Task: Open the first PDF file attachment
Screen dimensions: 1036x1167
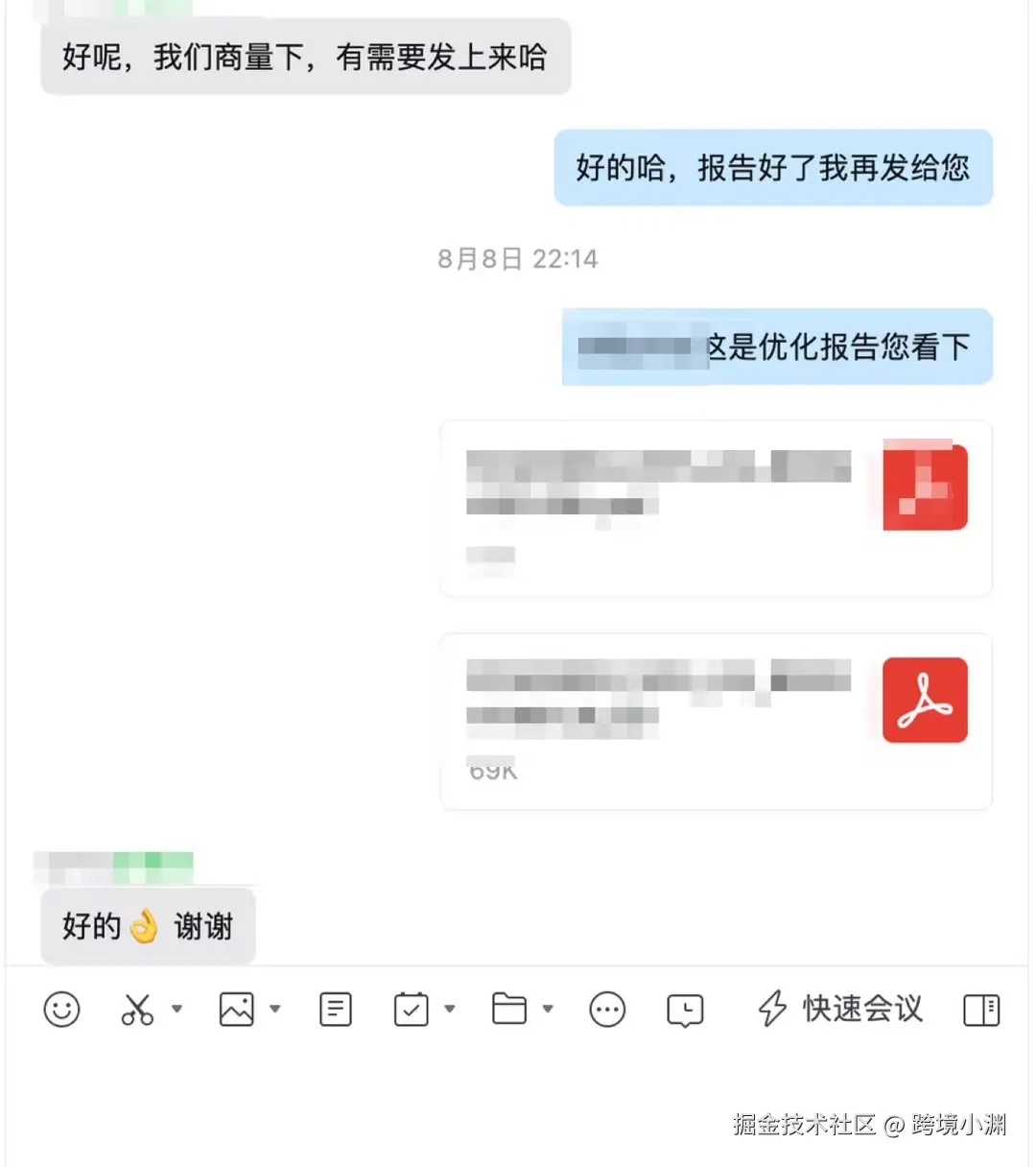Action: pos(716,509)
